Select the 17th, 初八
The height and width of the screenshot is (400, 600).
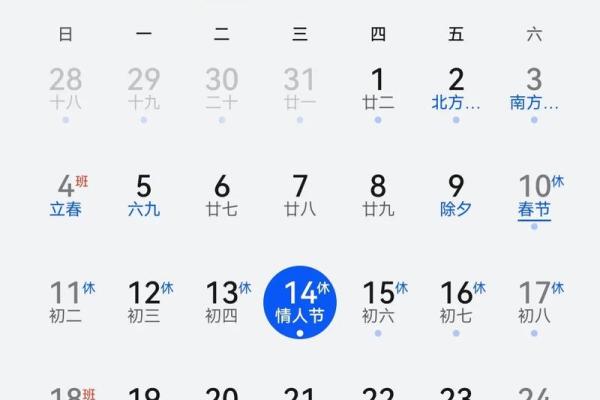[x=534, y=302]
